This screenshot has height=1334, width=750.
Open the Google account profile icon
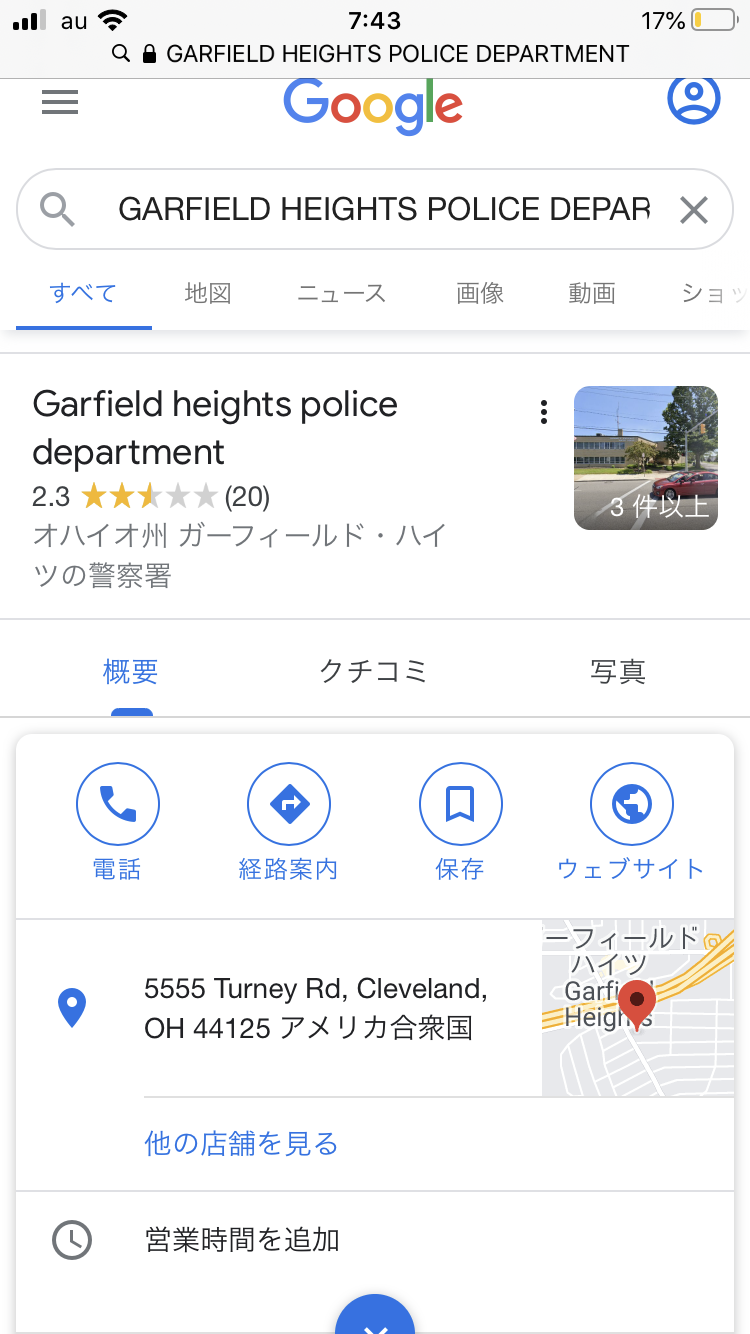click(x=693, y=99)
